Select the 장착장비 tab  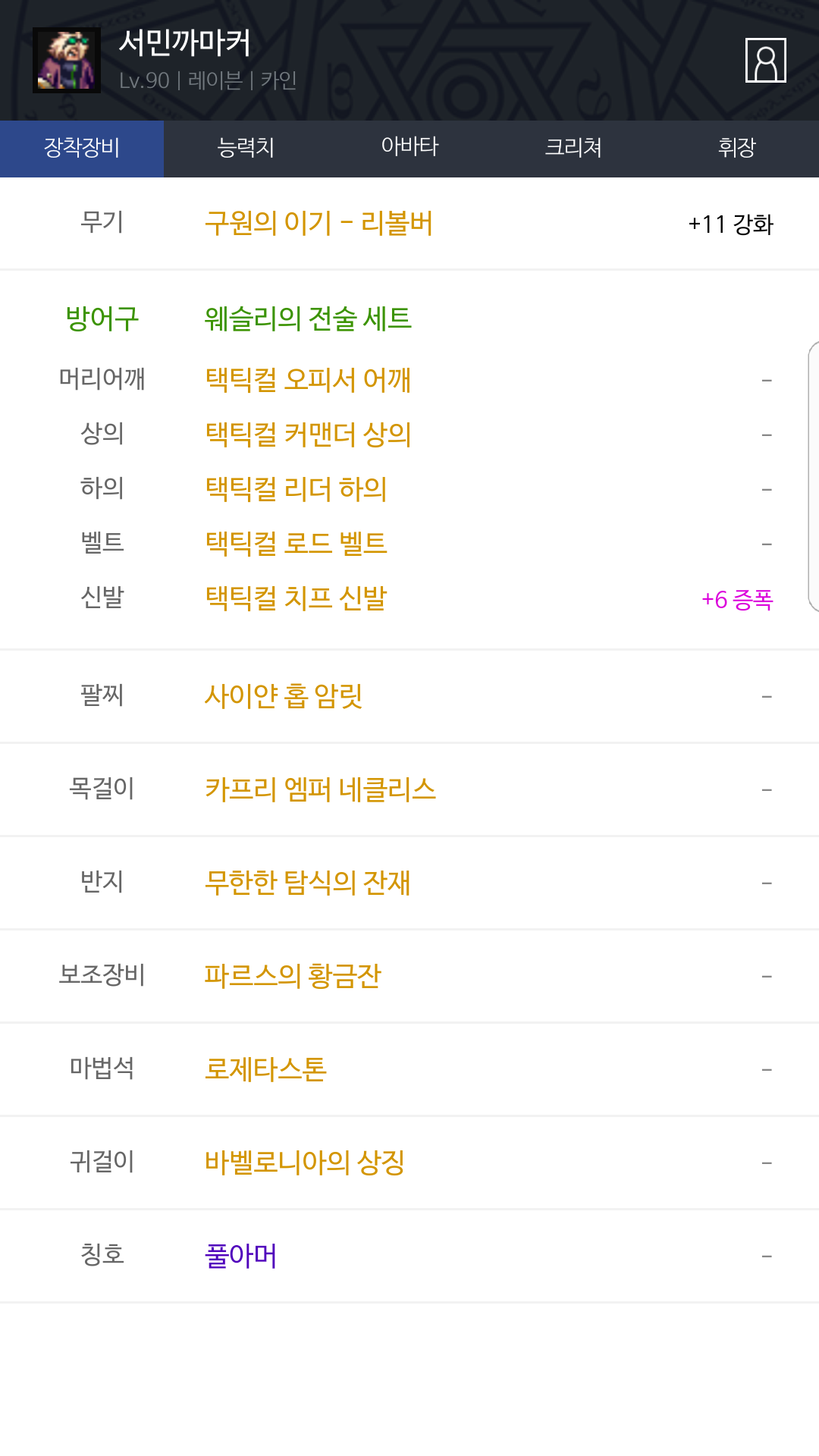click(82, 148)
